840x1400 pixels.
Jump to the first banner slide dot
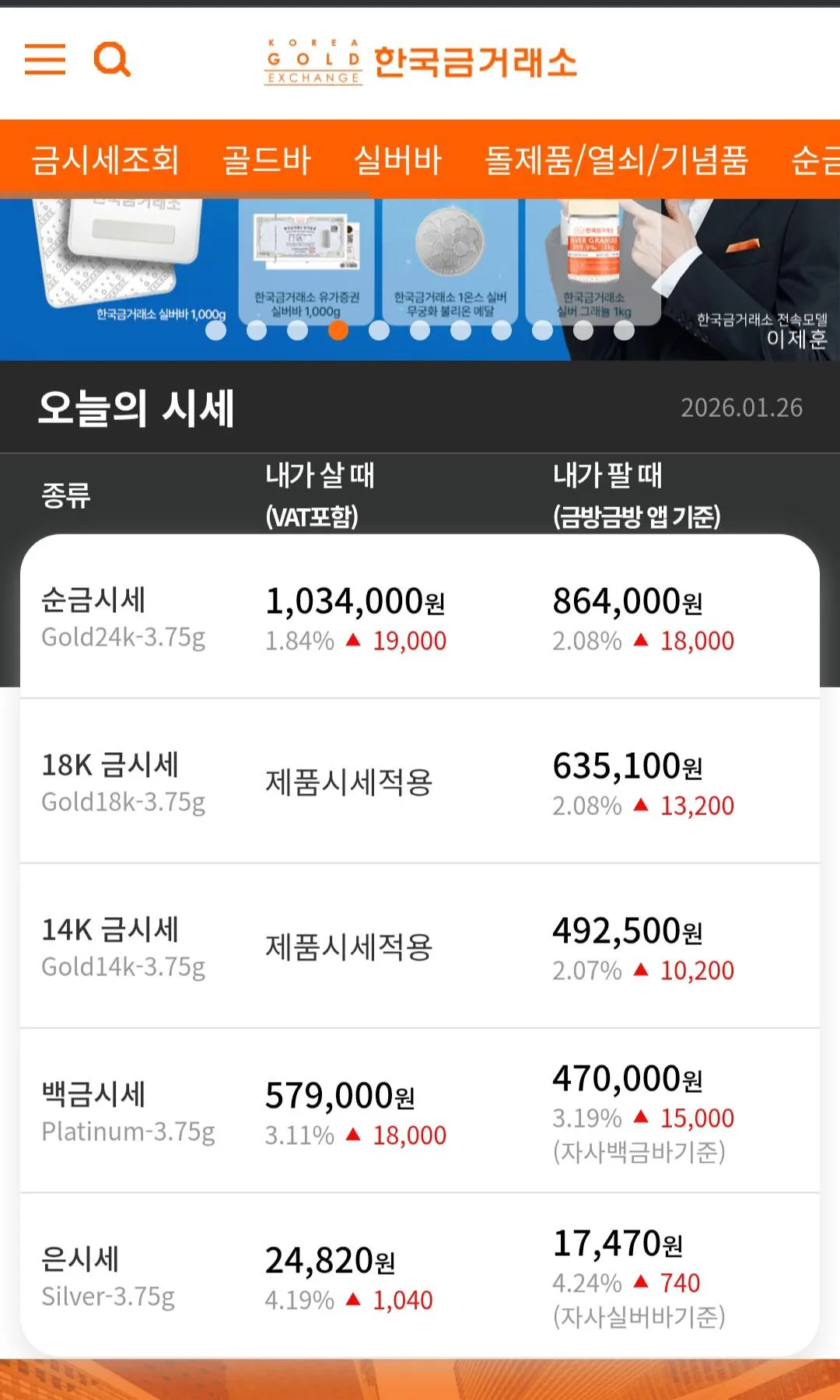click(x=216, y=331)
